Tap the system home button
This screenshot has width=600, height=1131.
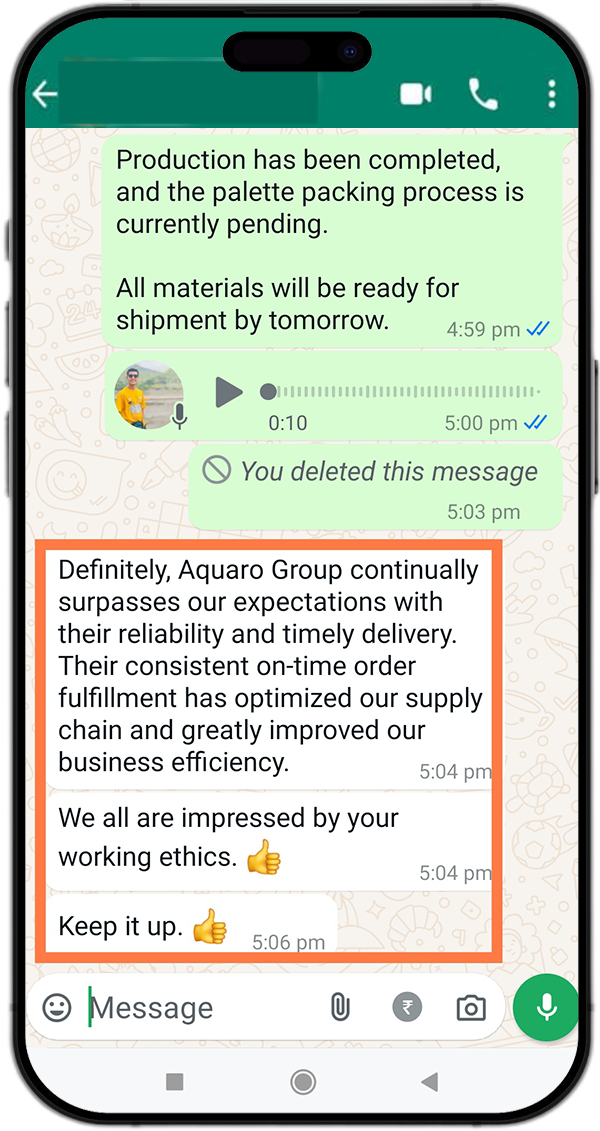click(303, 1081)
